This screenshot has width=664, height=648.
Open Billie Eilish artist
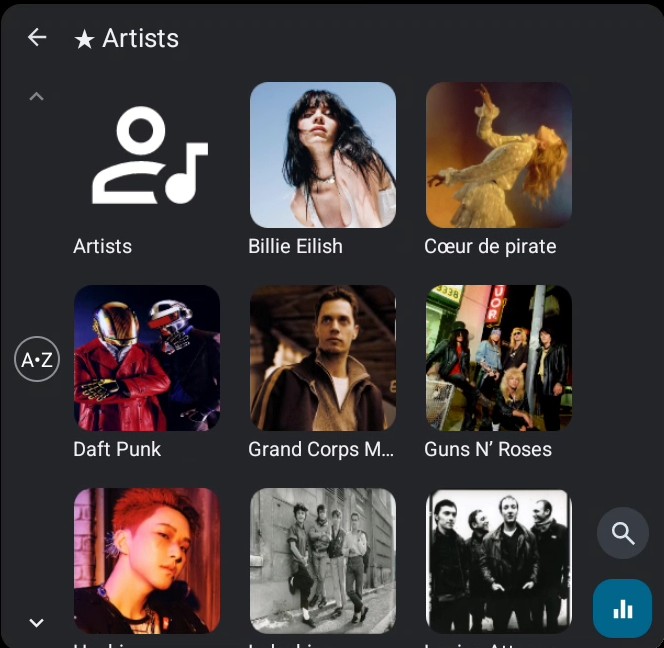(x=323, y=169)
